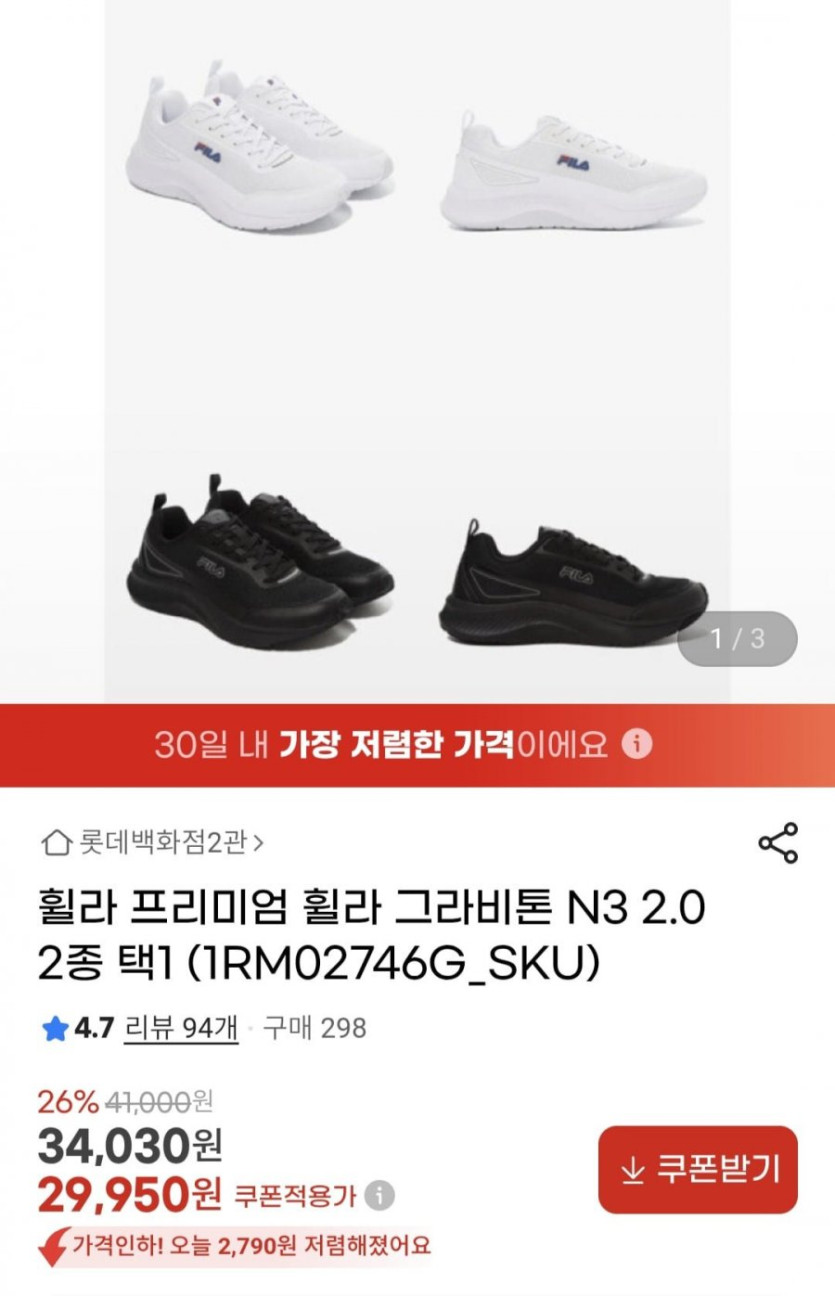Tap the info icon on lowest-price banner
835x1296 pixels.
[x=637, y=744]
